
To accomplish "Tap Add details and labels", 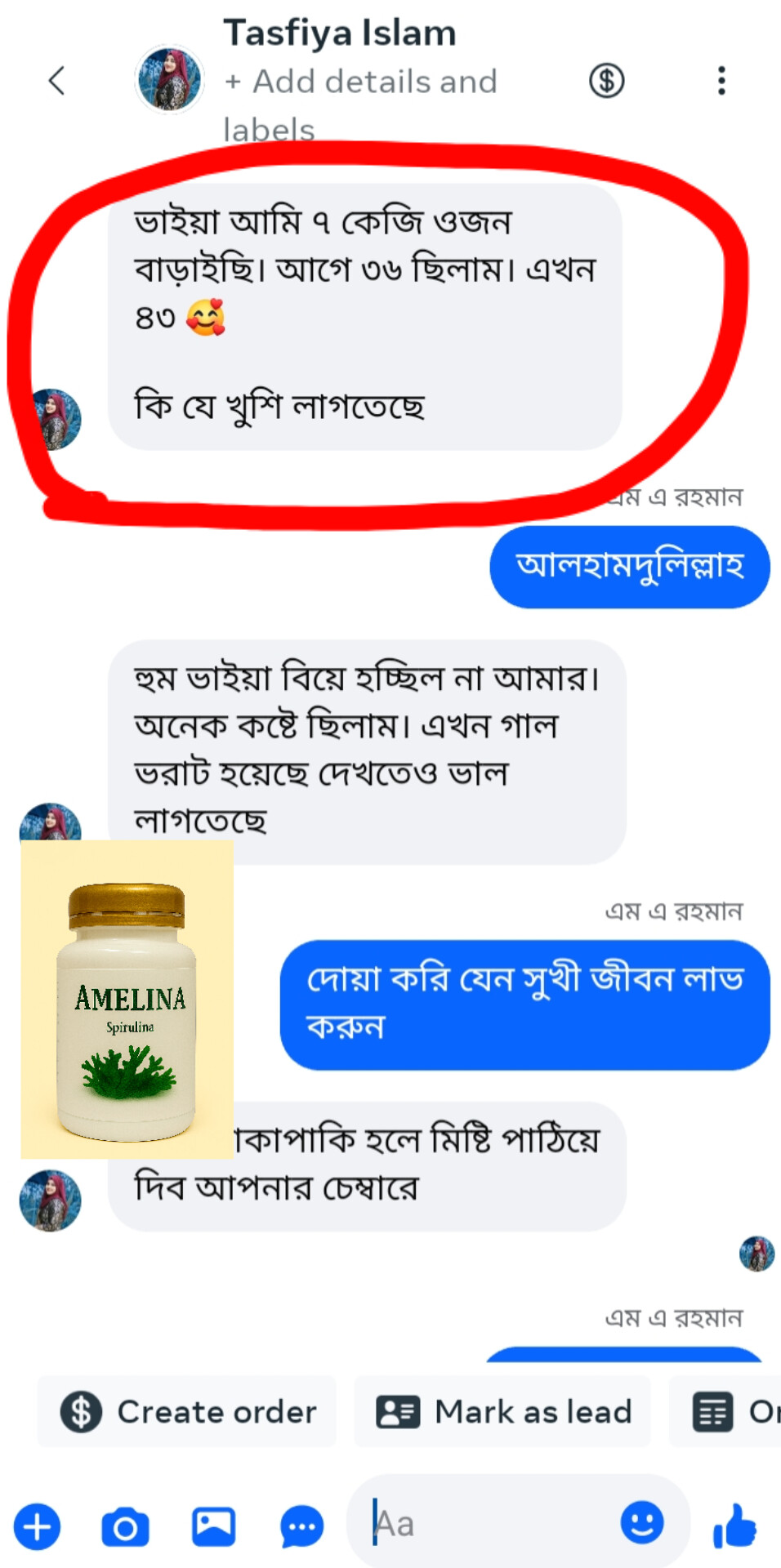I will [x=360, y=105].
